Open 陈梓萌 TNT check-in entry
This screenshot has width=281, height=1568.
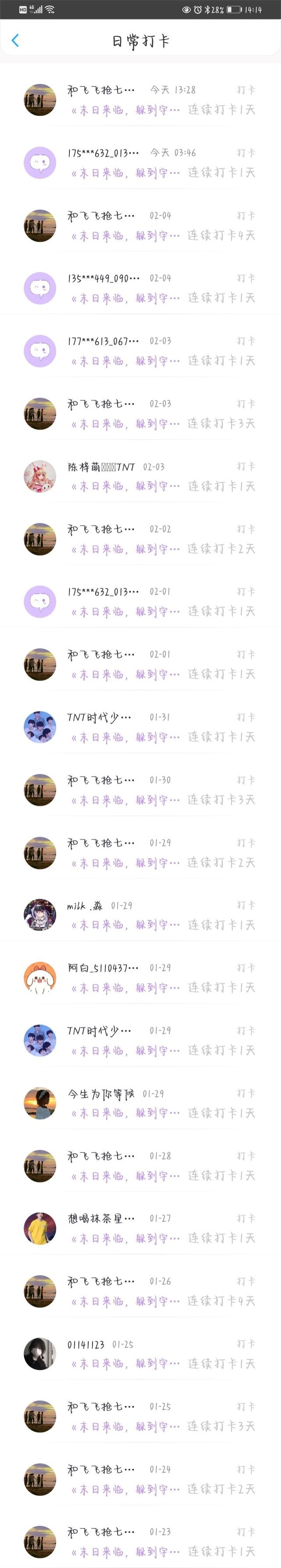pos(140,476)
